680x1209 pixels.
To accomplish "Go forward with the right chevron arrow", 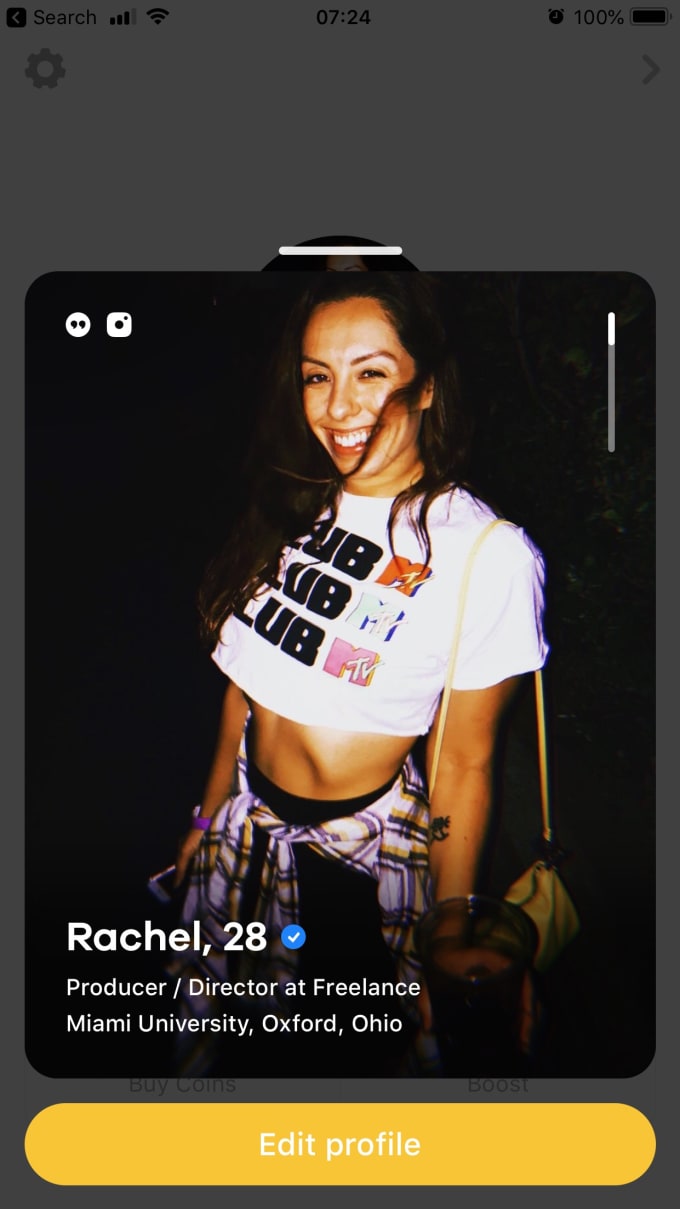I will (651, 69).
